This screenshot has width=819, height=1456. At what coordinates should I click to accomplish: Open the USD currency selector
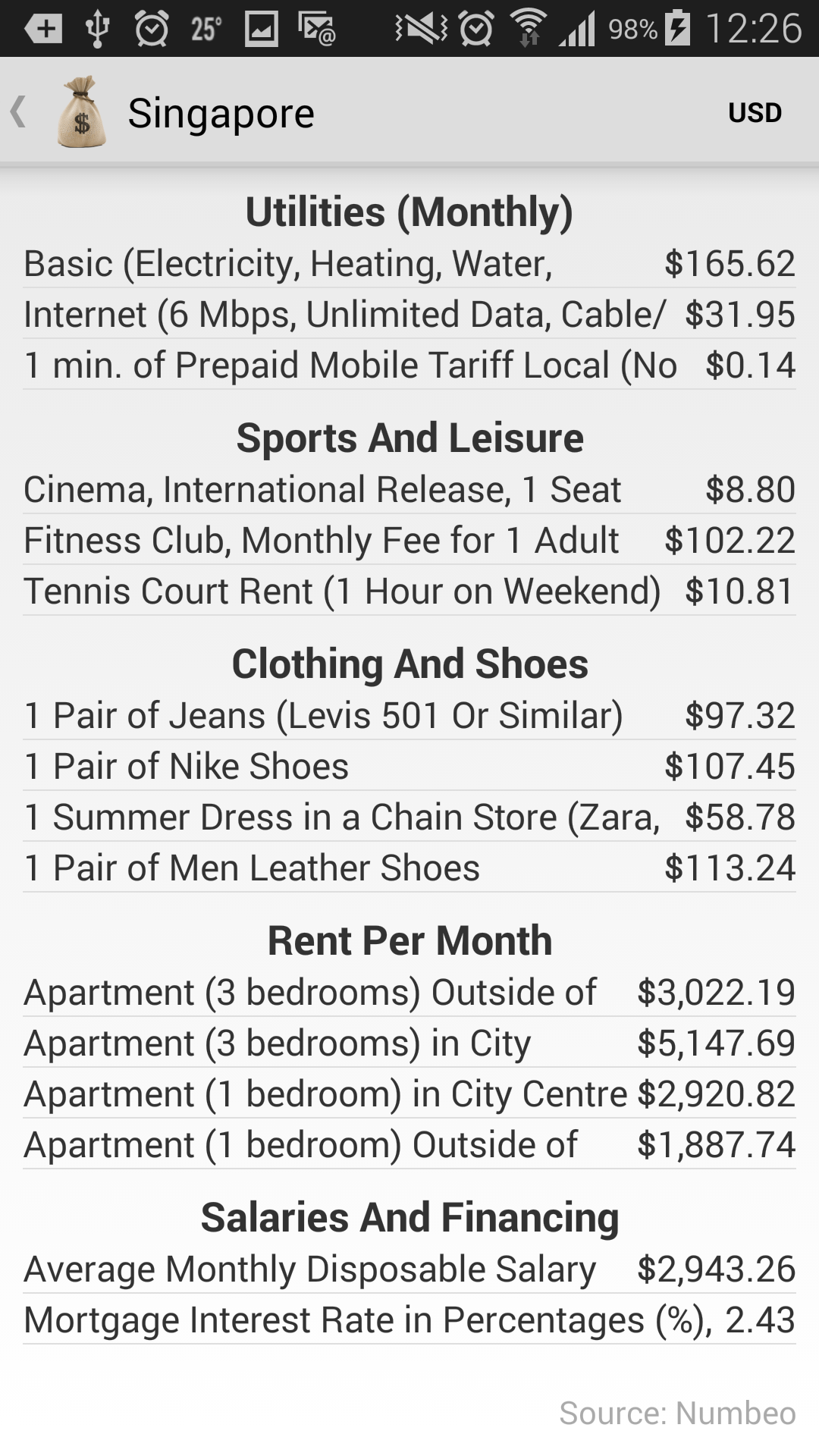click(755, 112)
